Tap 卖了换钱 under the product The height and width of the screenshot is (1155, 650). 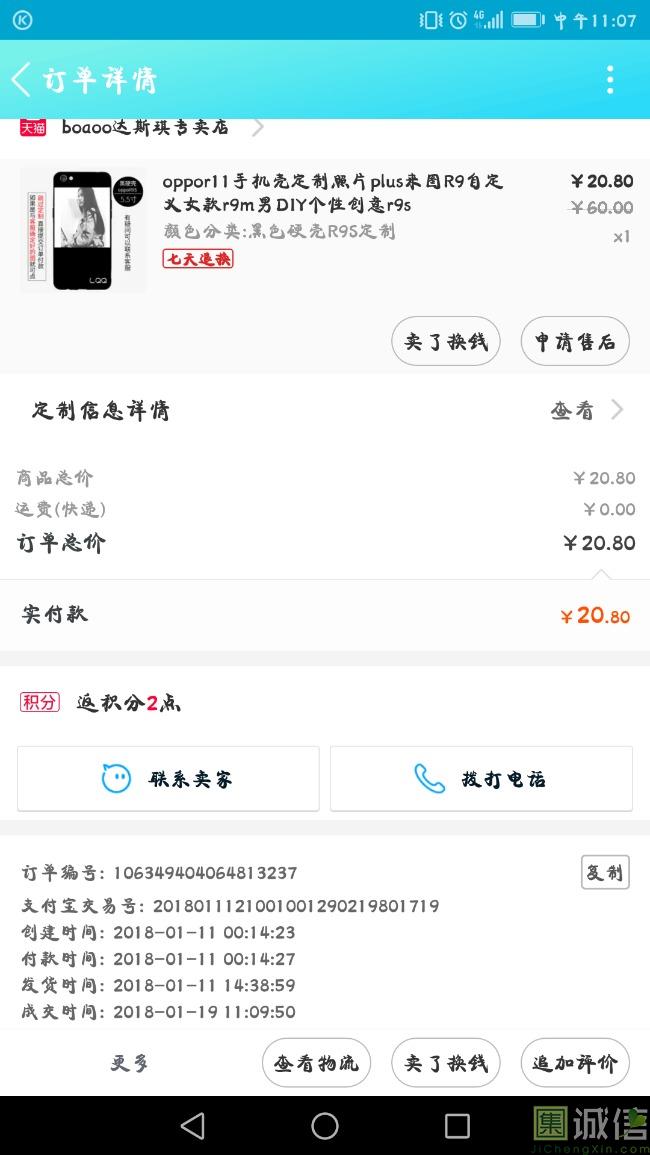(446, 341)
